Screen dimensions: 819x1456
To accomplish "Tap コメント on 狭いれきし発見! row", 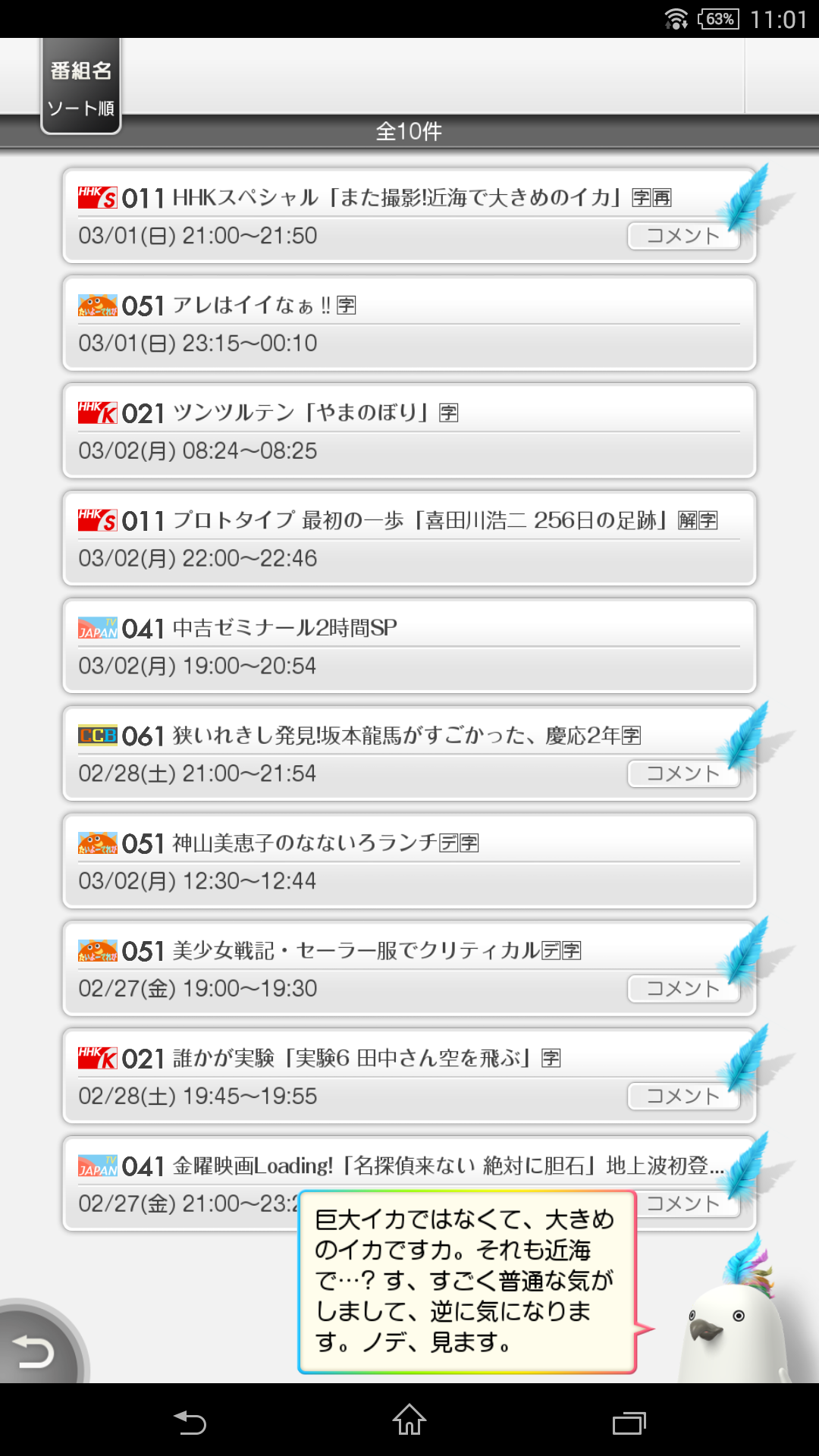I will (x=683, y=773).
